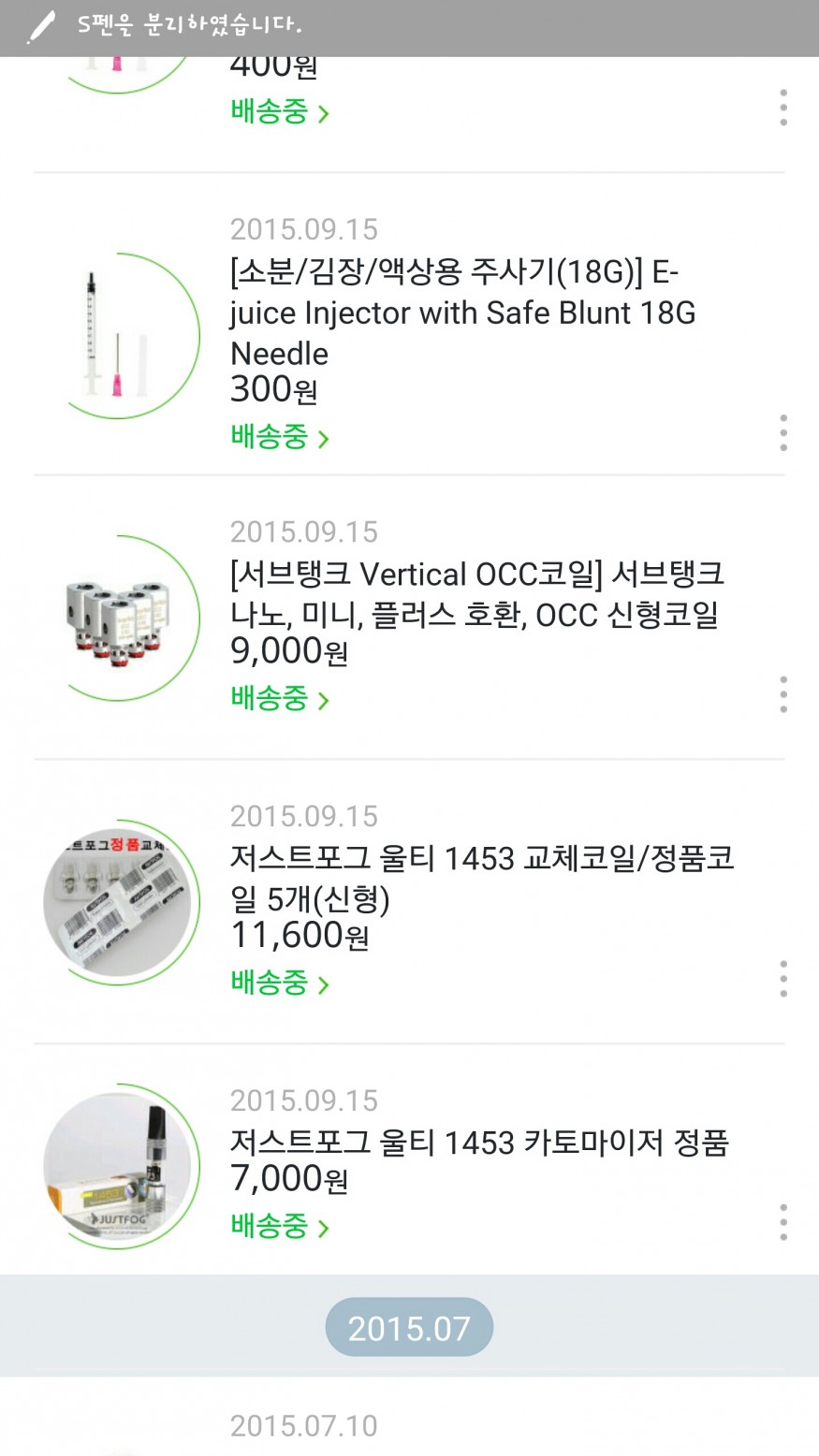Open overflow menu for the 400원 order

783,108
